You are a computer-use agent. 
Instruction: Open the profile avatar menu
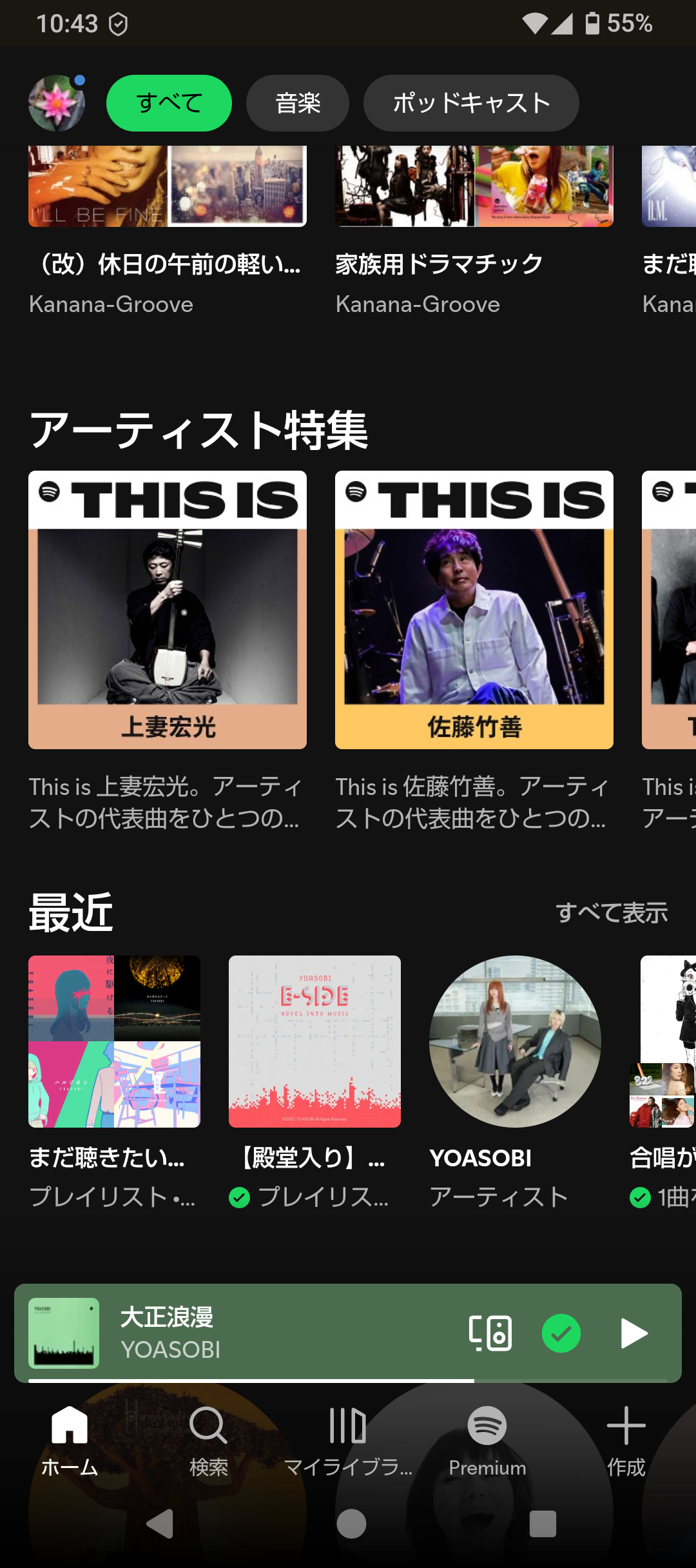(57, 103)
